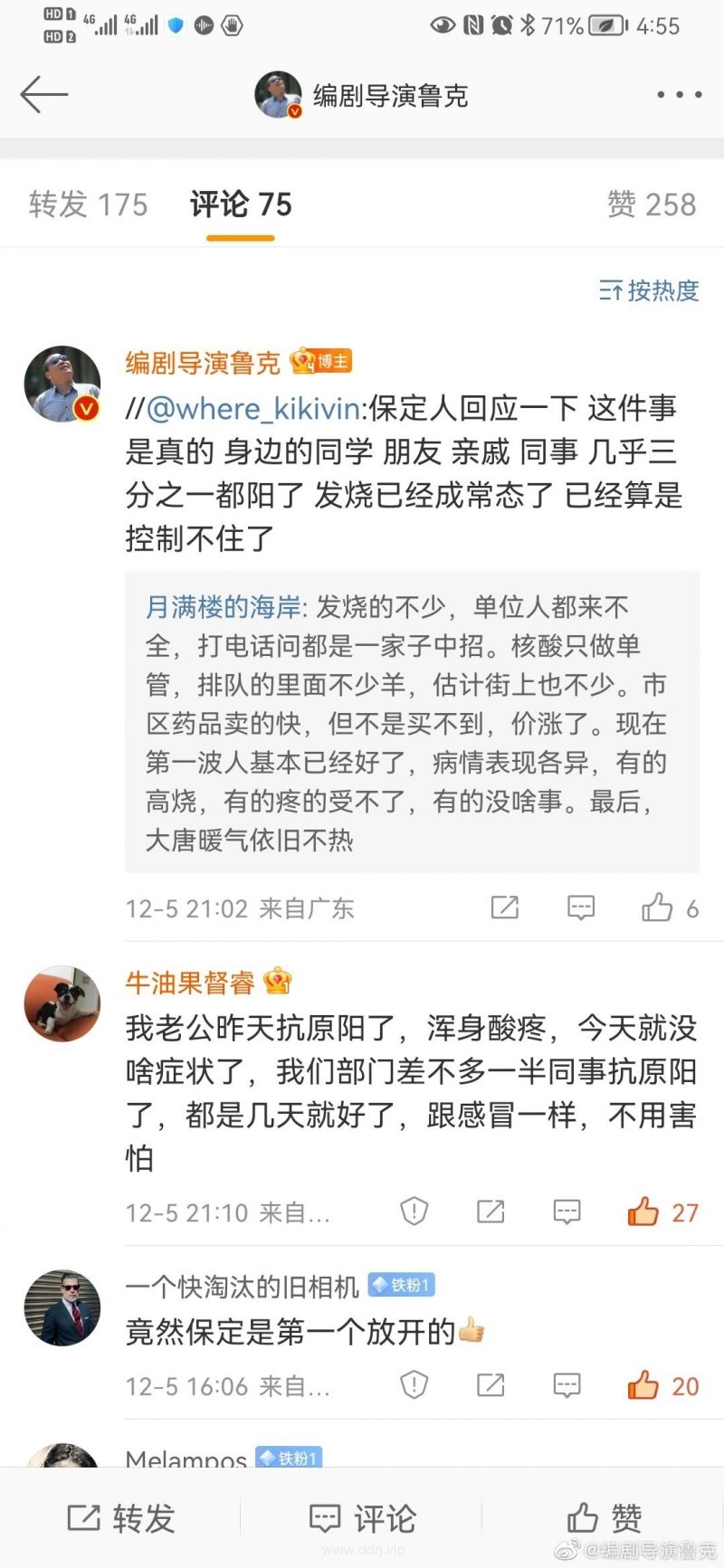
Task: Open the three-dot overflow menu
Action: 679,94
